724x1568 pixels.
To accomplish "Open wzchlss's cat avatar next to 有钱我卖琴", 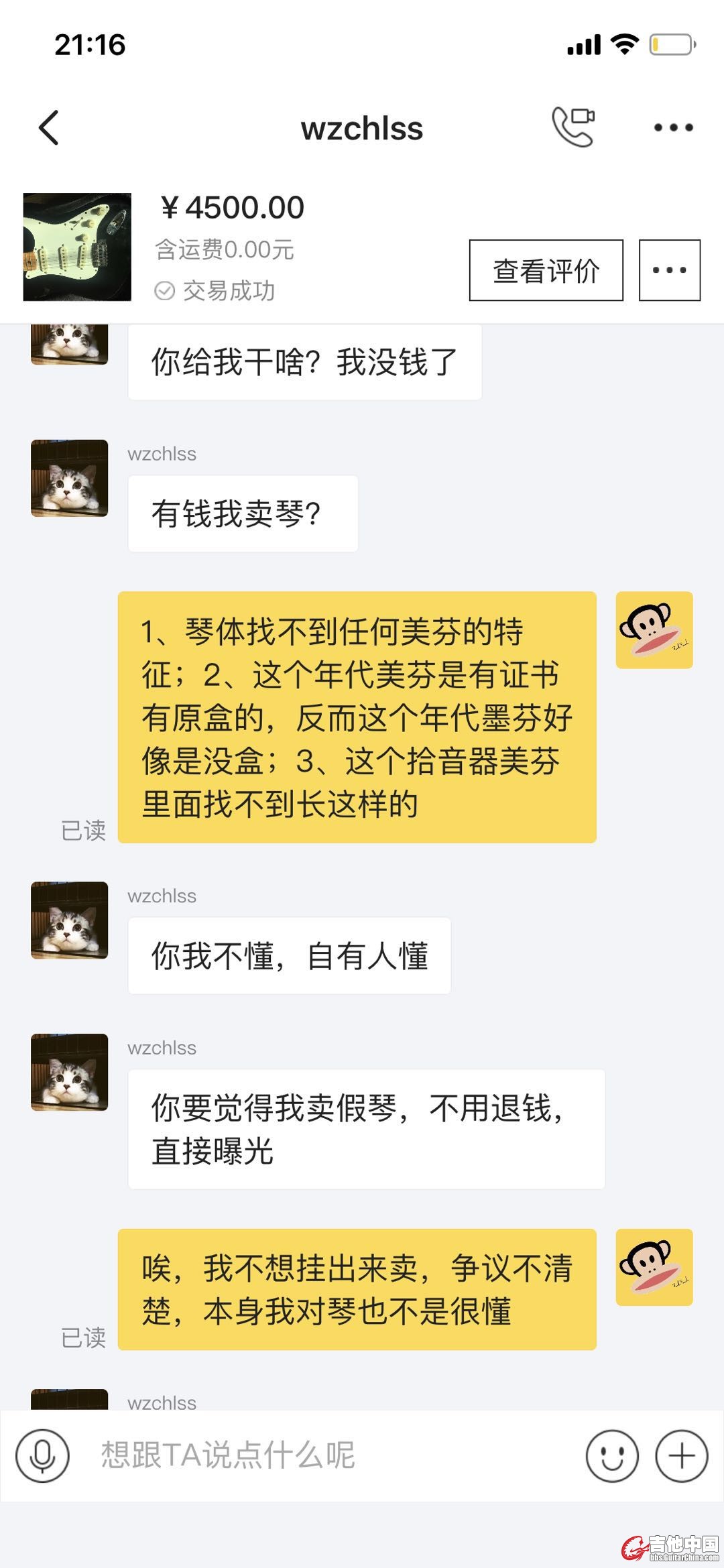I will (69, 478).
